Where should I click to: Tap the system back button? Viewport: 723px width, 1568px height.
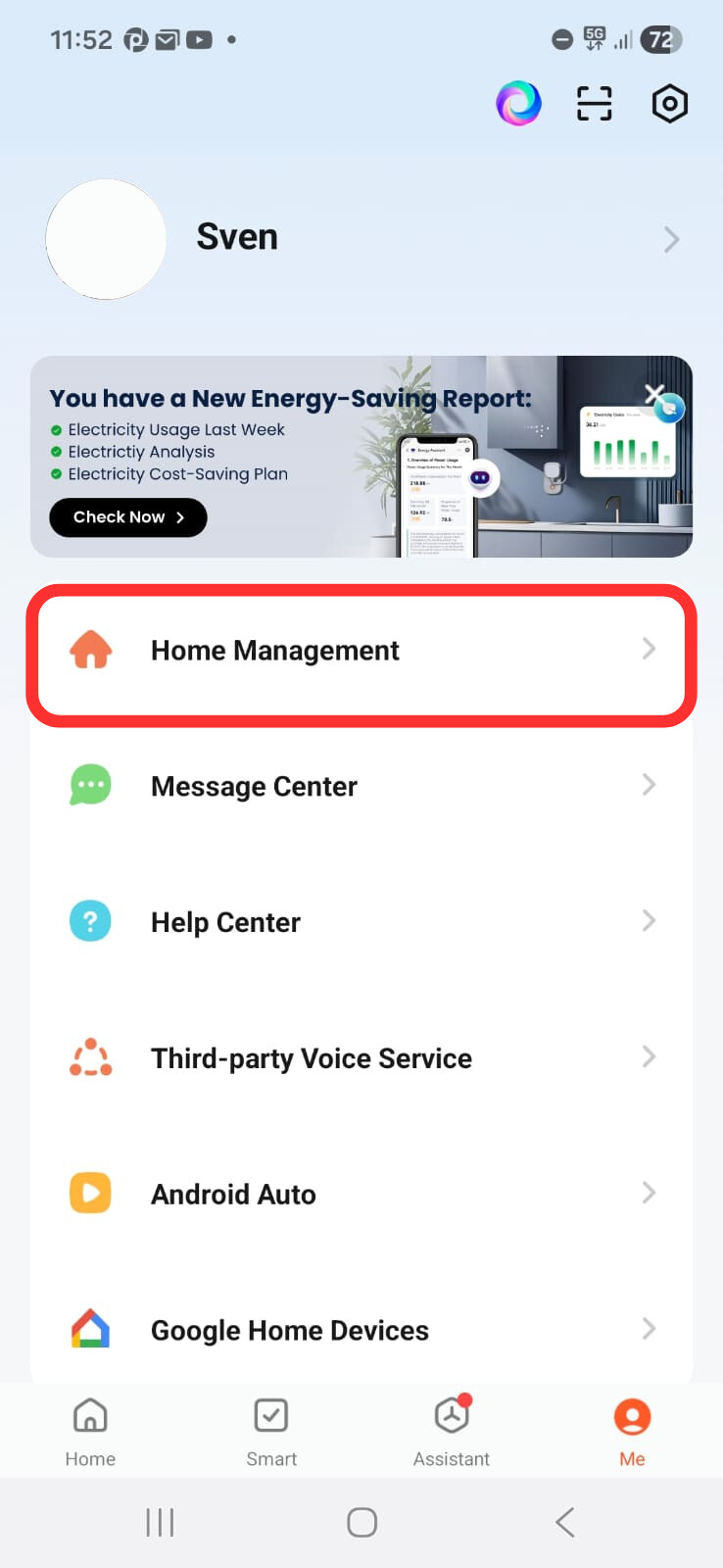tap(564, 1522)
